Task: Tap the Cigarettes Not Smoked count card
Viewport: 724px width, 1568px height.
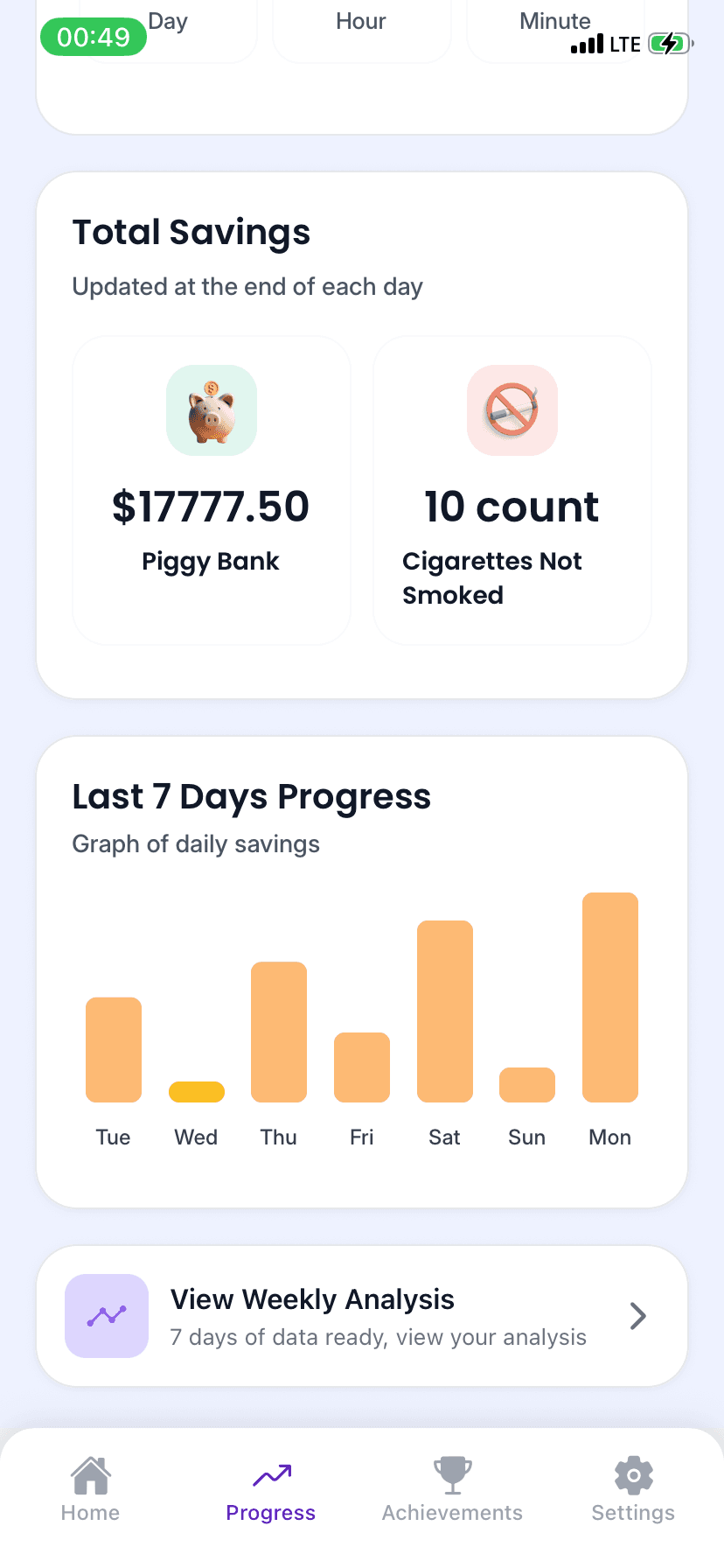Action: [x=512, y=490]
